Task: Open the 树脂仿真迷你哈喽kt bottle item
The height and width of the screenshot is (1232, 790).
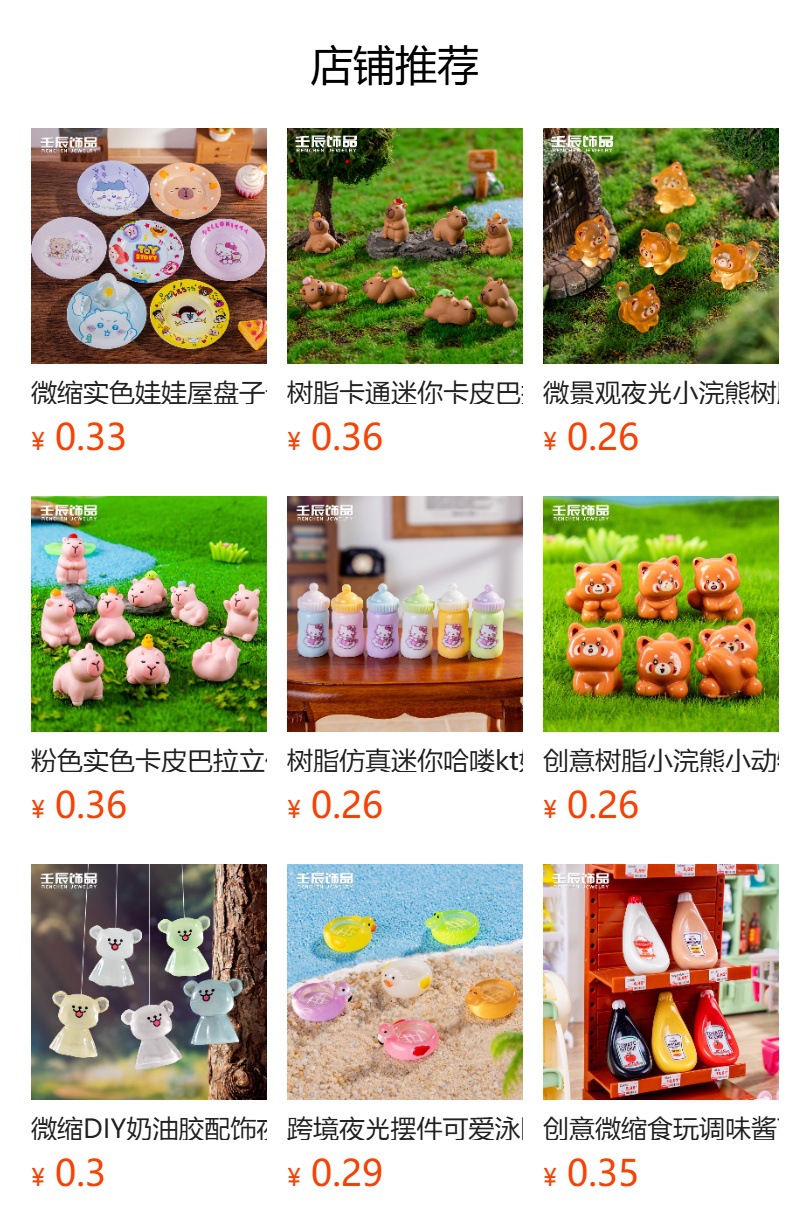Action: (x=404, y=614)
